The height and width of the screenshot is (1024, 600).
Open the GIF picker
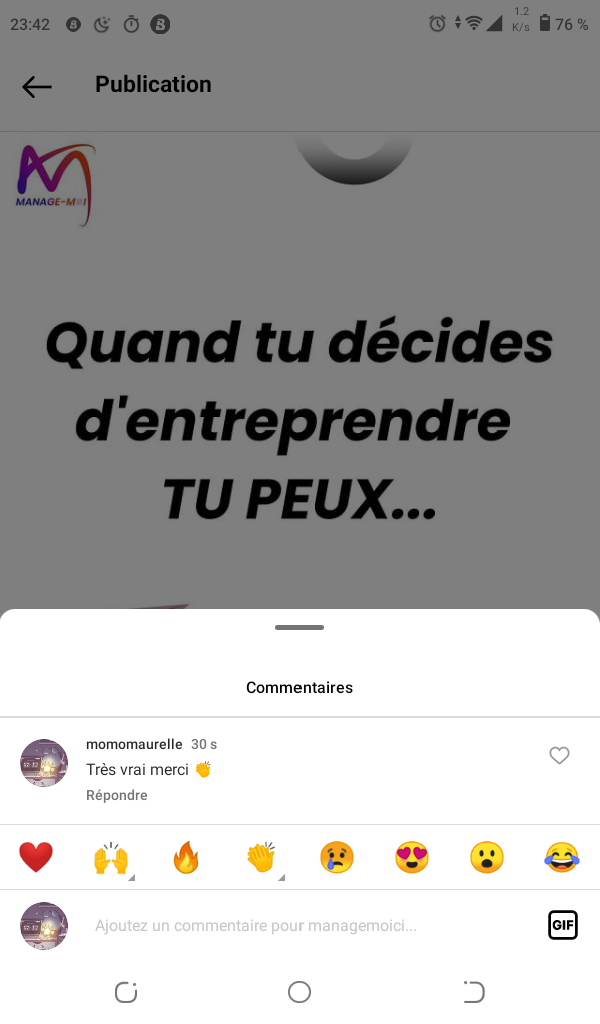coord(563,926)
